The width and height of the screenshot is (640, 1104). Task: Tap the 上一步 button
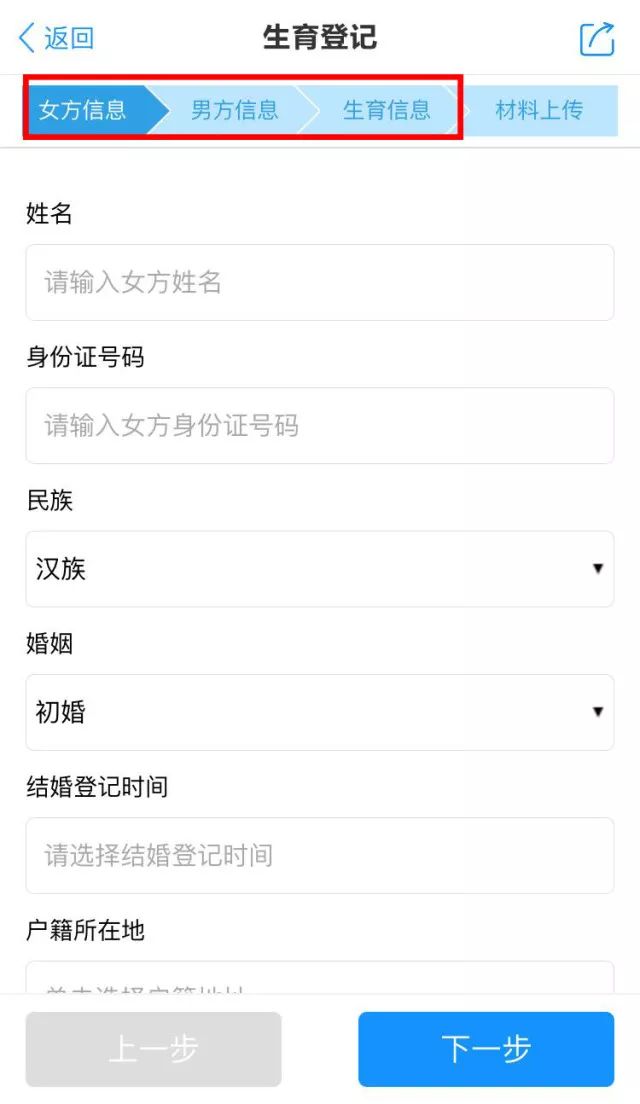pos(153,1049)
